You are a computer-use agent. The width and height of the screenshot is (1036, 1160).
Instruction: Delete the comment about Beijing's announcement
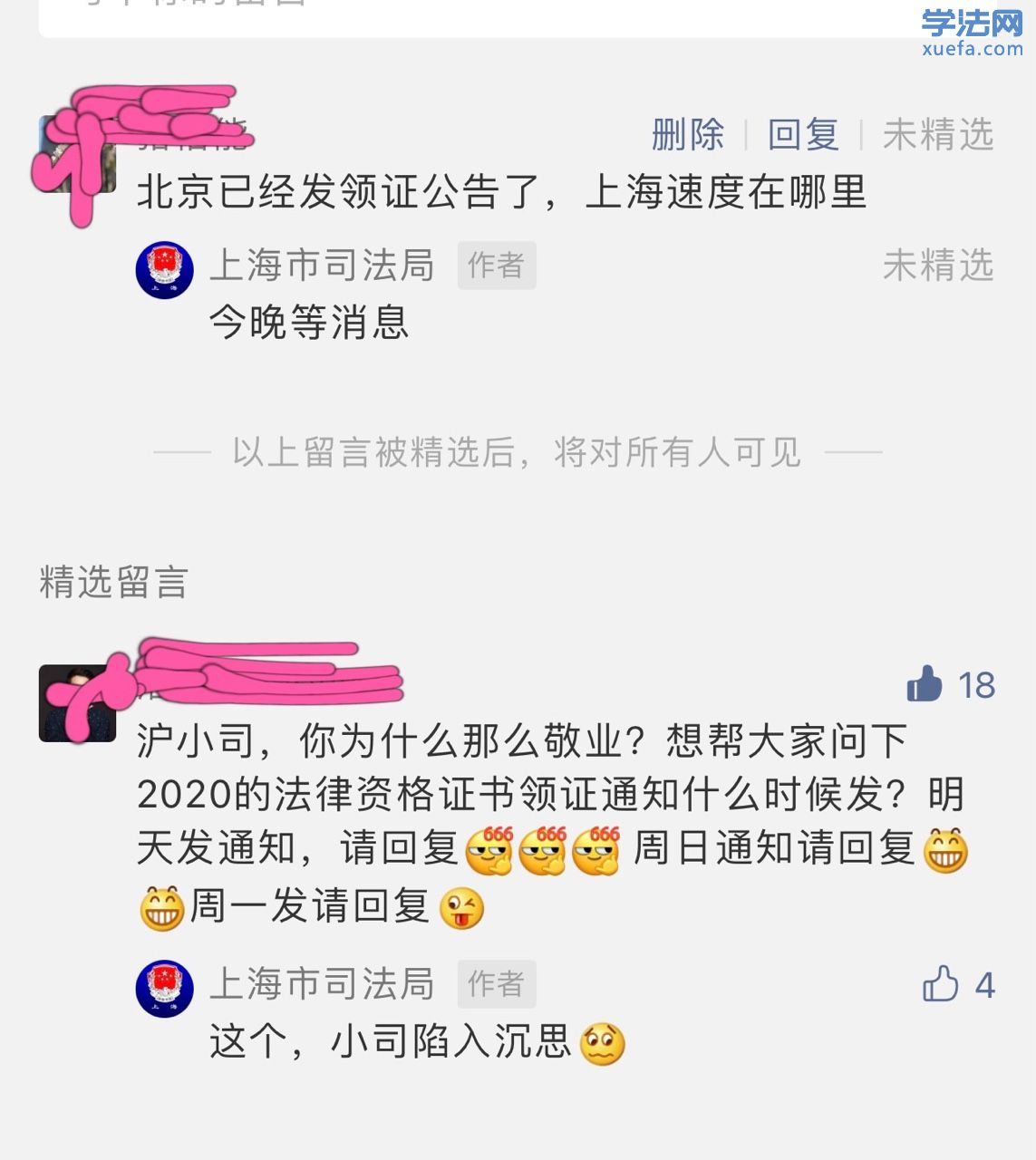pos(688,135)
